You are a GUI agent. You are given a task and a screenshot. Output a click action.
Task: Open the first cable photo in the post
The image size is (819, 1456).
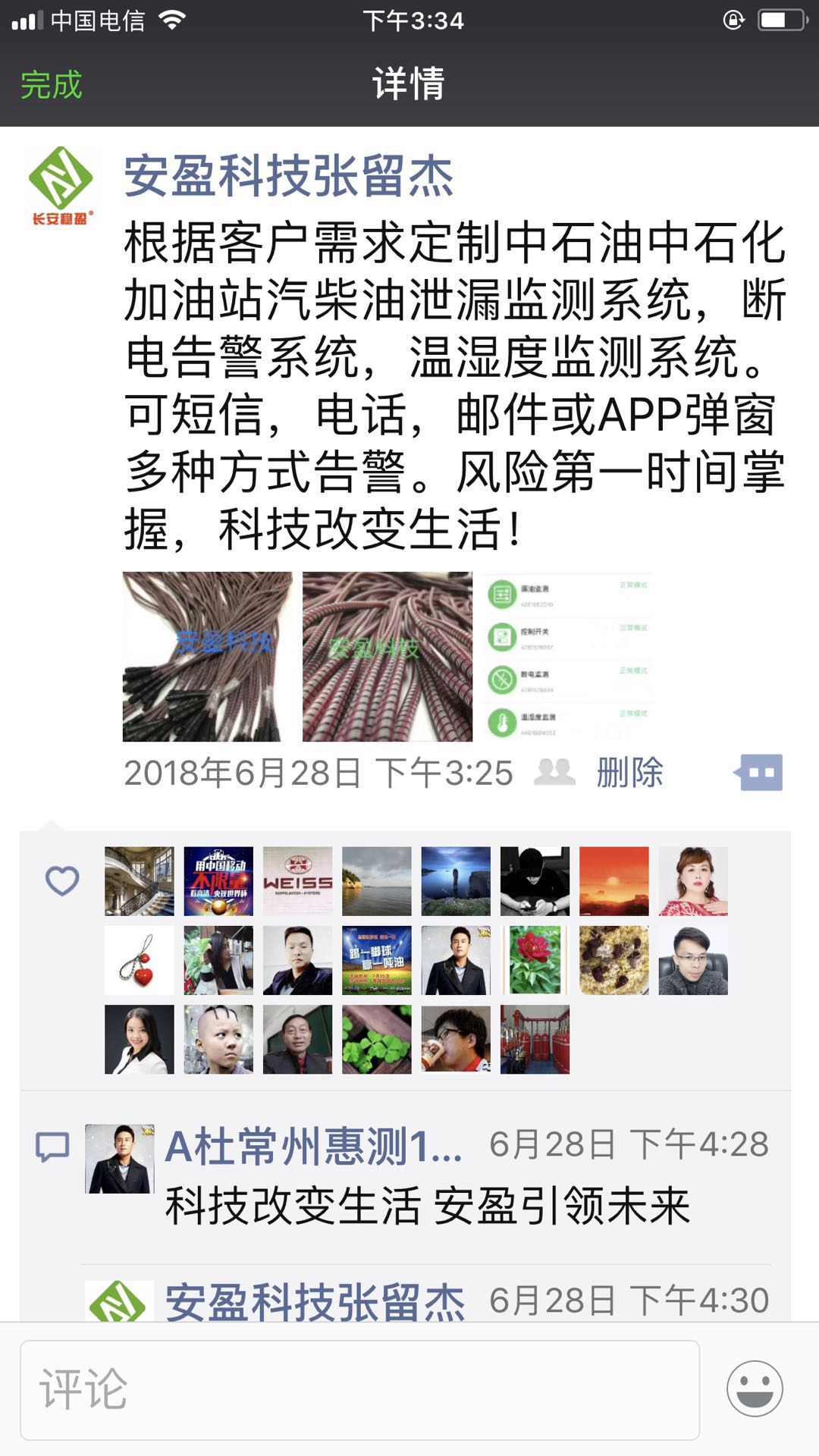pos(207,657)
